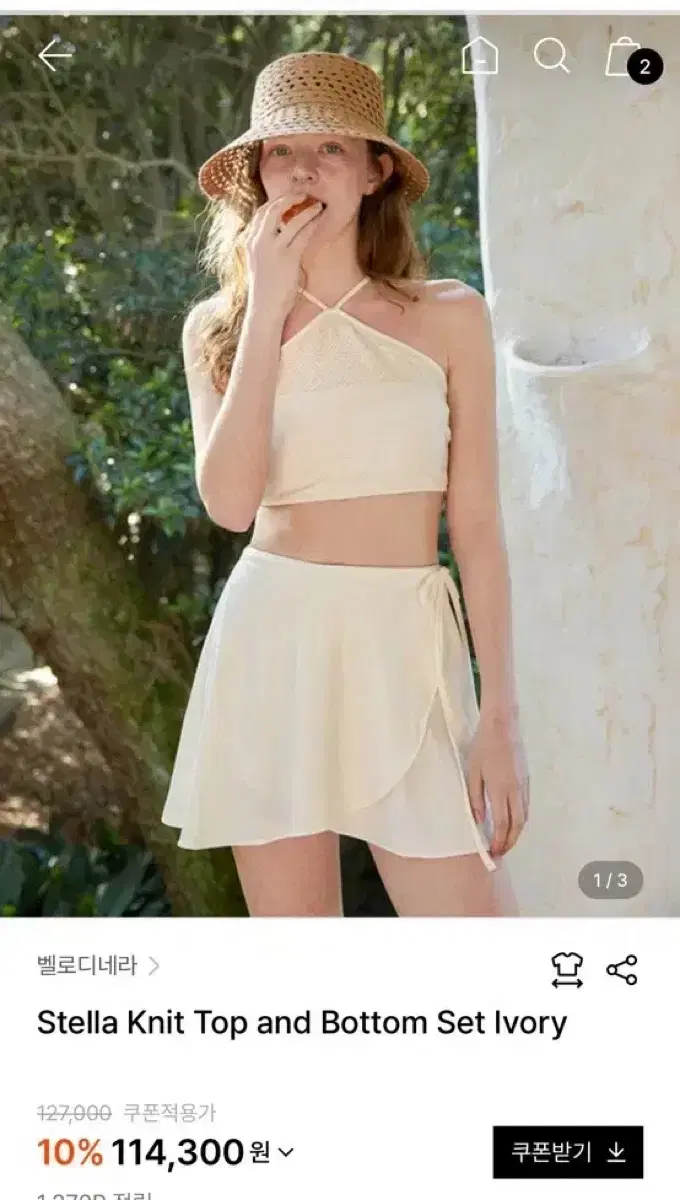
Task: Open the shopping bag with 2 items
Action: (x=630, y=58)
